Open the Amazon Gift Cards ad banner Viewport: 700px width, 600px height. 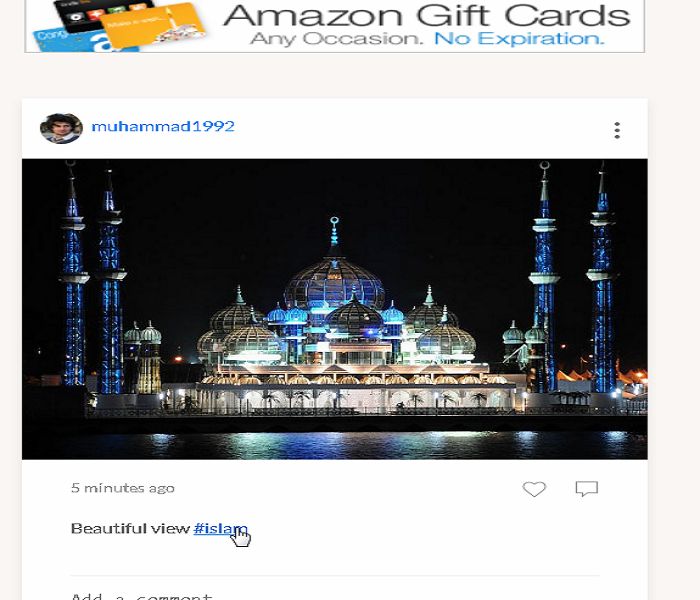coord(334,26)
